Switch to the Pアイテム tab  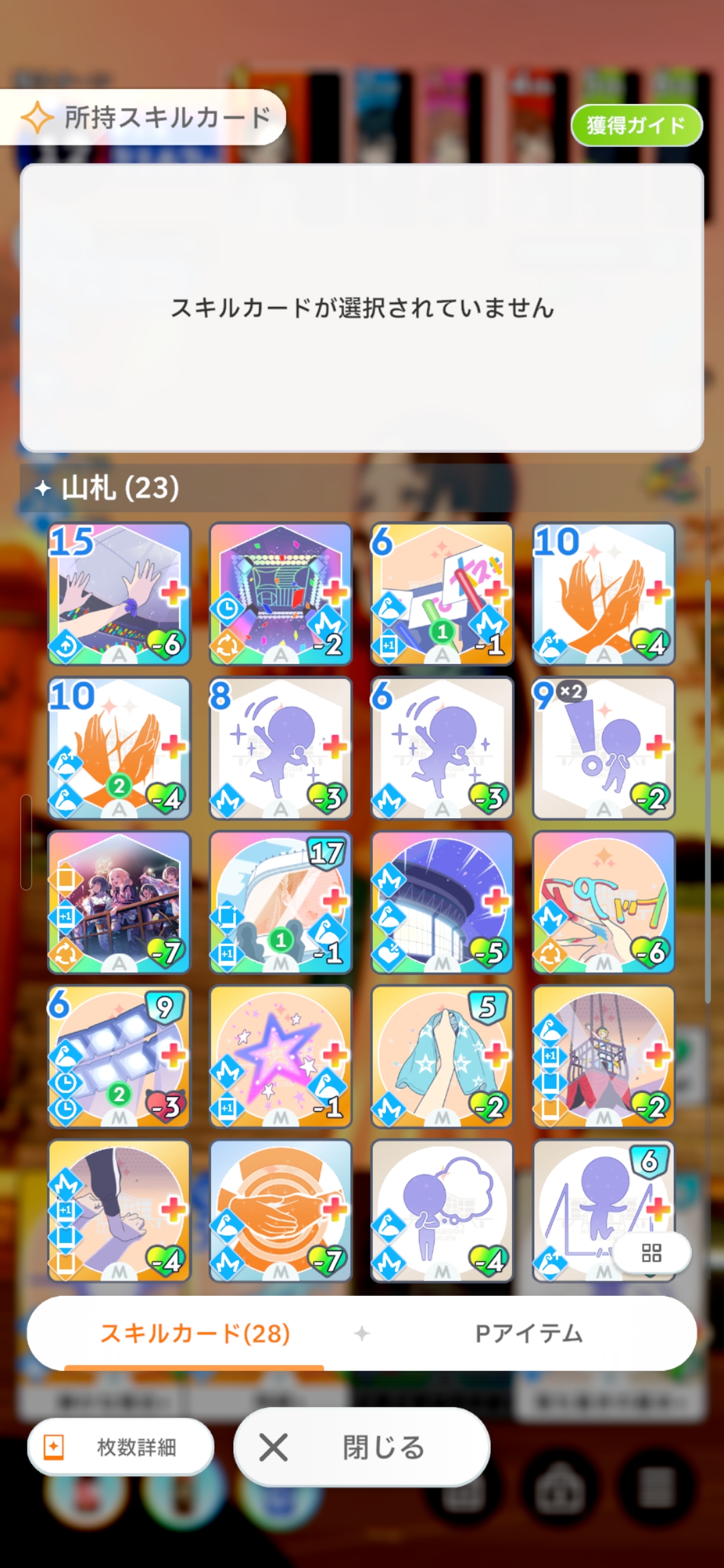pyautogui.click(x=528, y=1333)
